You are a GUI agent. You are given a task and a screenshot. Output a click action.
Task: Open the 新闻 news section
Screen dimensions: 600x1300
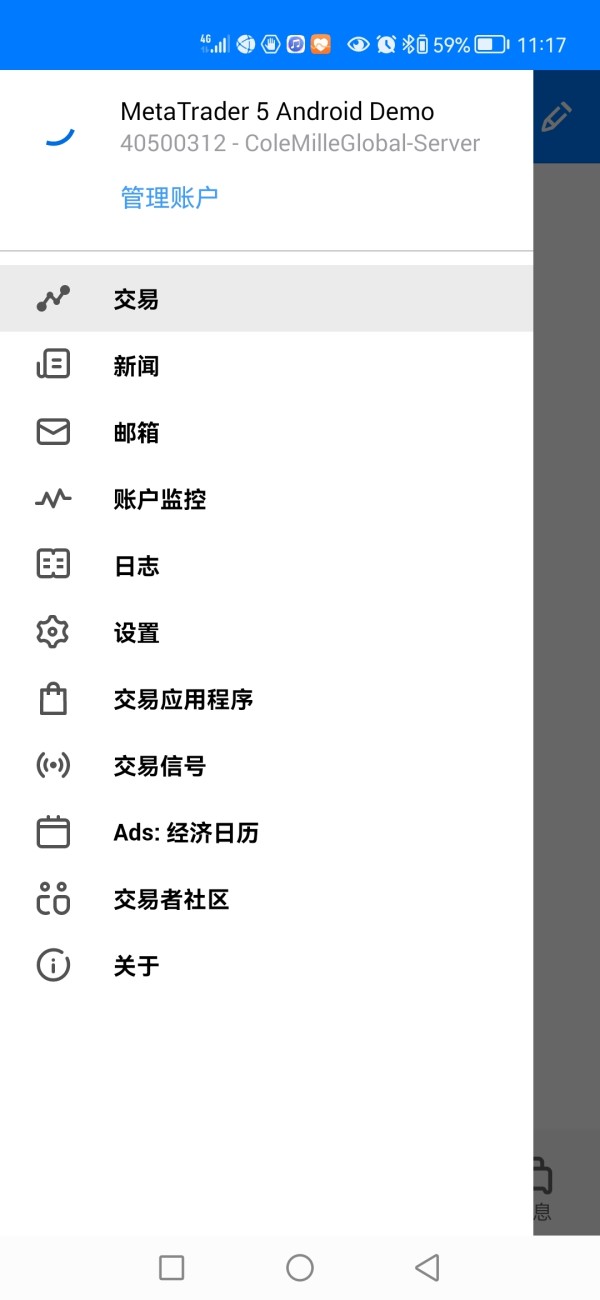click(266, 366)
